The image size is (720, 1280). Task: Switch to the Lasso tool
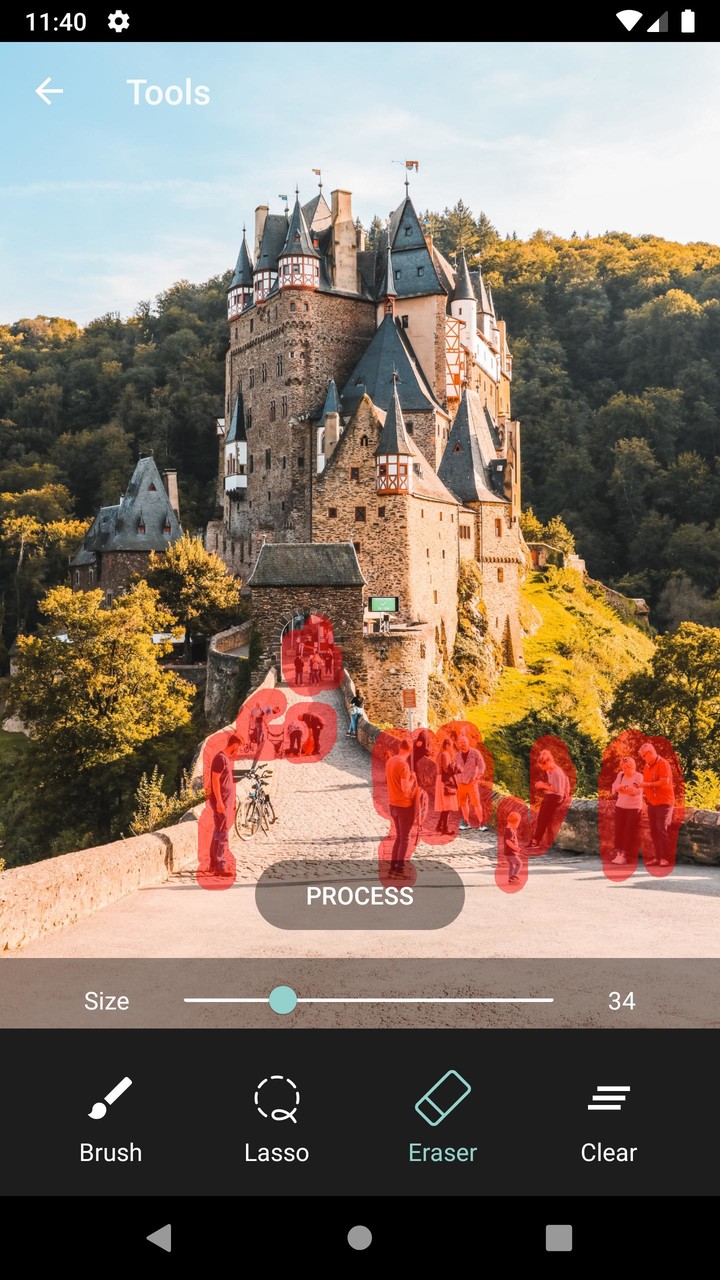point(276,1118)
